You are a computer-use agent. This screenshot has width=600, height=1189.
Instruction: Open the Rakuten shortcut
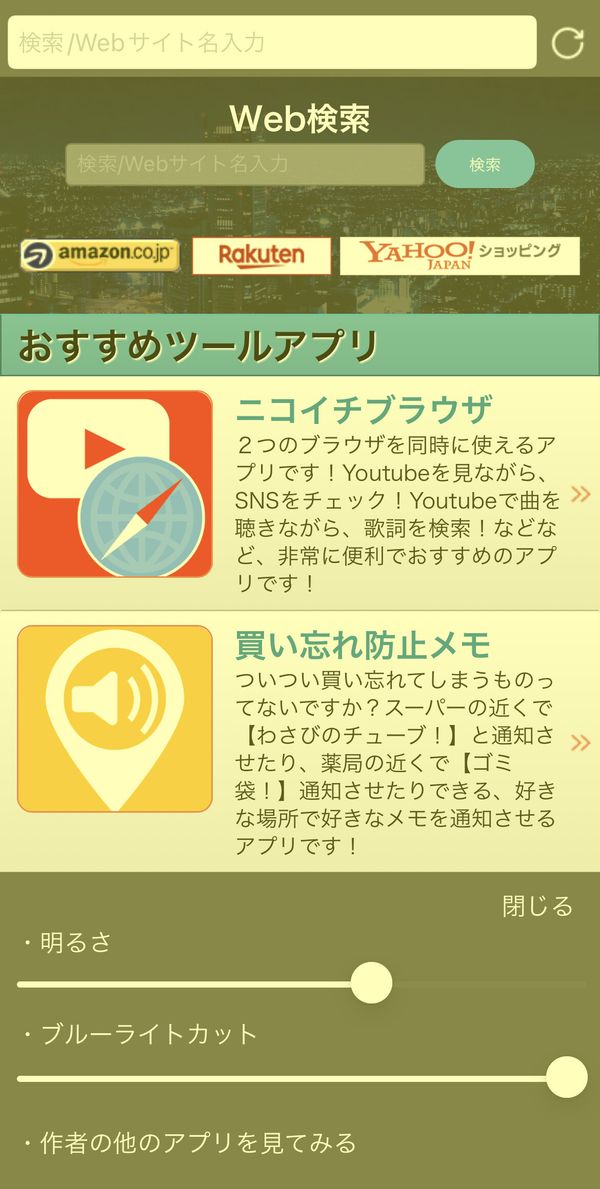tap(262, 256)
